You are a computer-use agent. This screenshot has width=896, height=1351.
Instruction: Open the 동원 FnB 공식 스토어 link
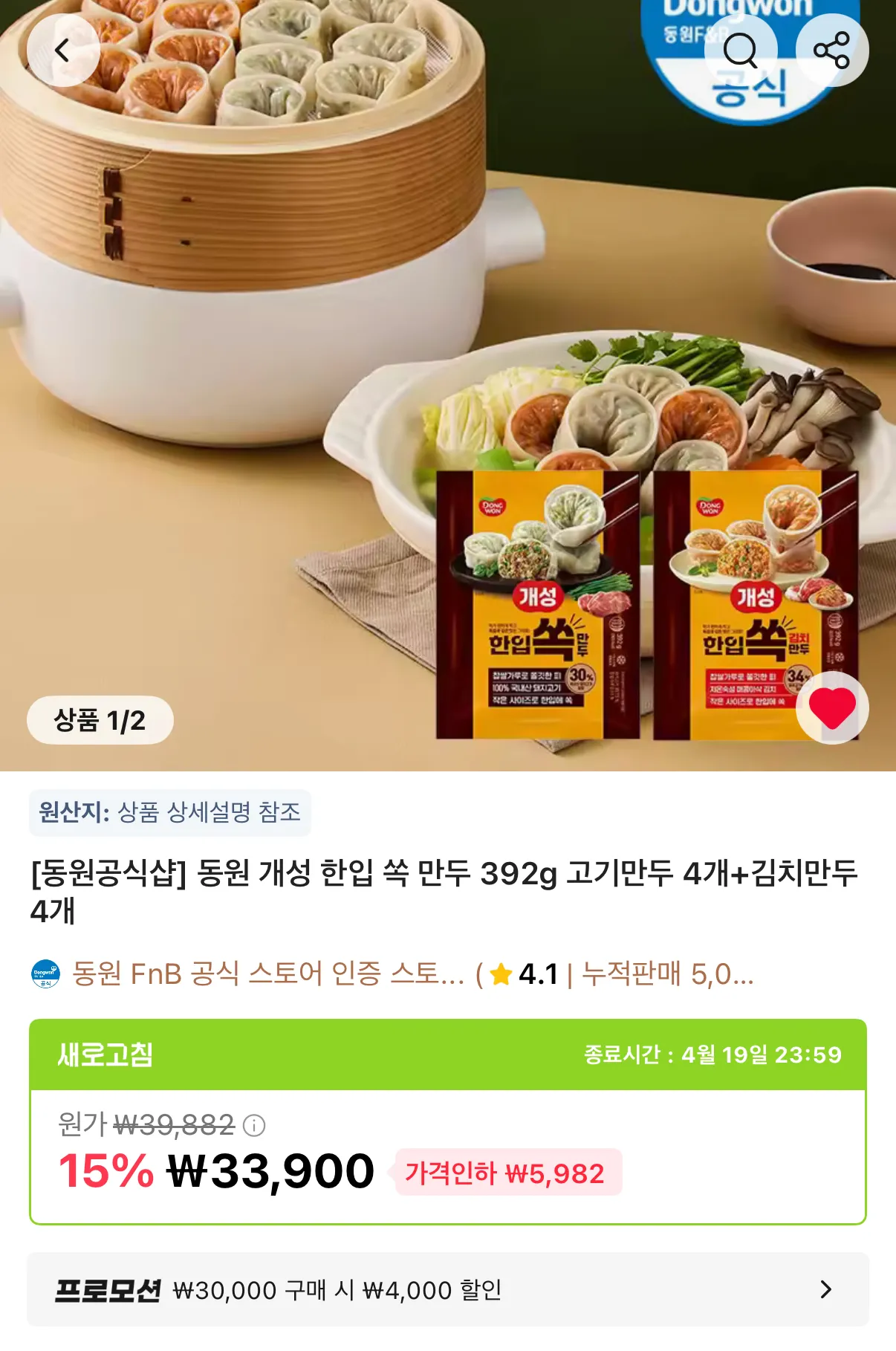click(x=267, y=973)
